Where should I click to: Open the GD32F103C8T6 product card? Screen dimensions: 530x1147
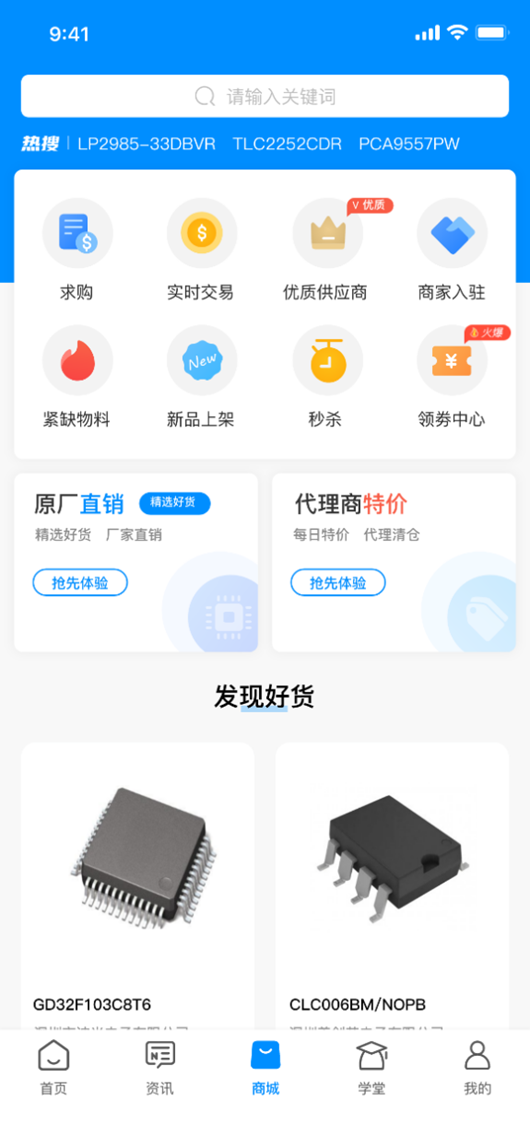pyautogui.click(x=137, y=887)
